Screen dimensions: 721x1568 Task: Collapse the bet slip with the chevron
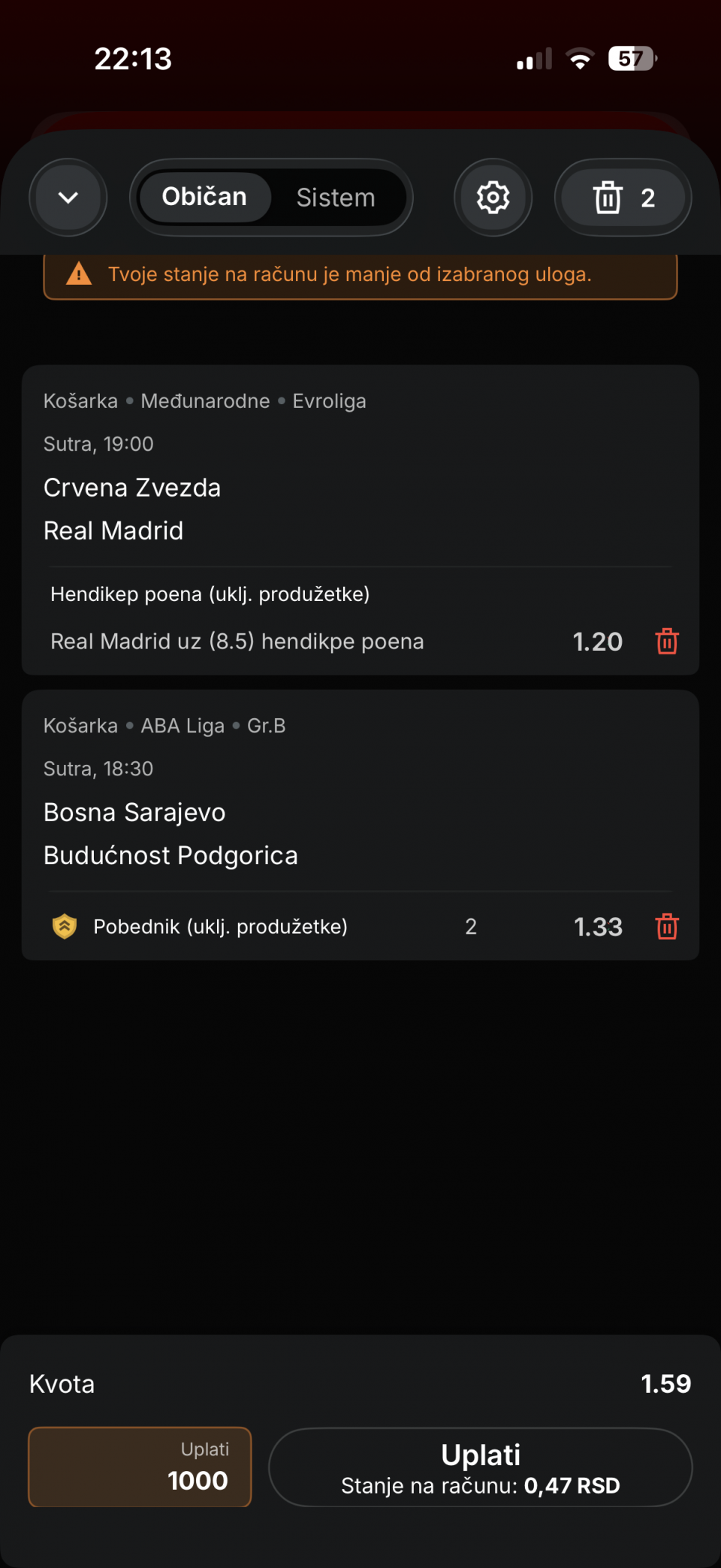68,198
